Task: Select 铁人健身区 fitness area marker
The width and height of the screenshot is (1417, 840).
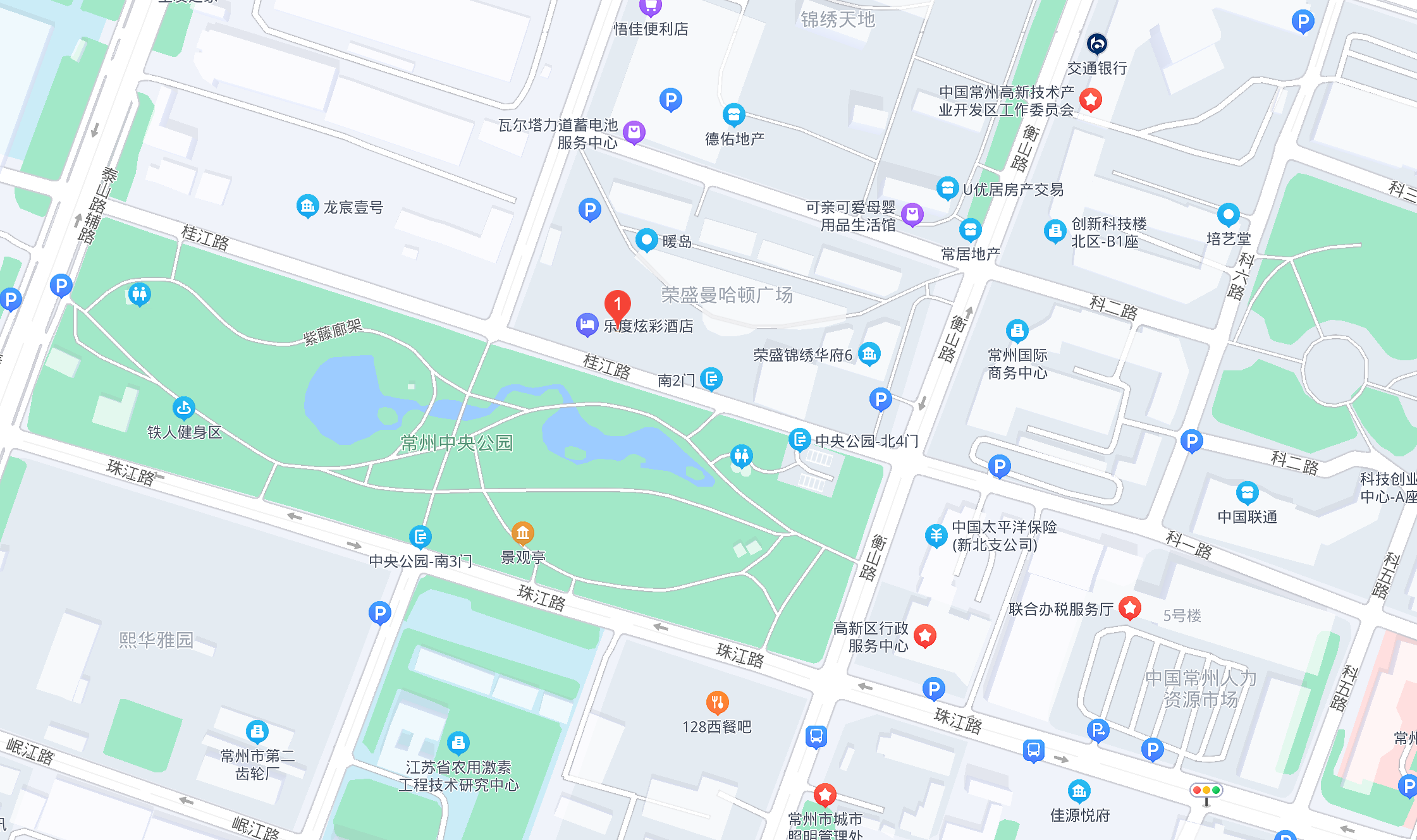Action: tap(183, 408)
